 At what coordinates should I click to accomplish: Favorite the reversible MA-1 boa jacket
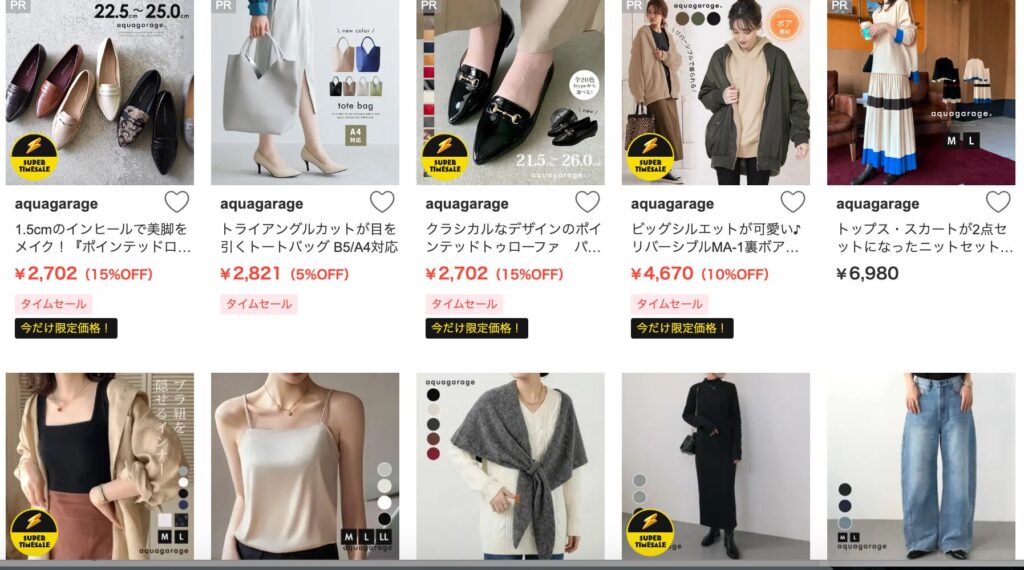point(792,202)
